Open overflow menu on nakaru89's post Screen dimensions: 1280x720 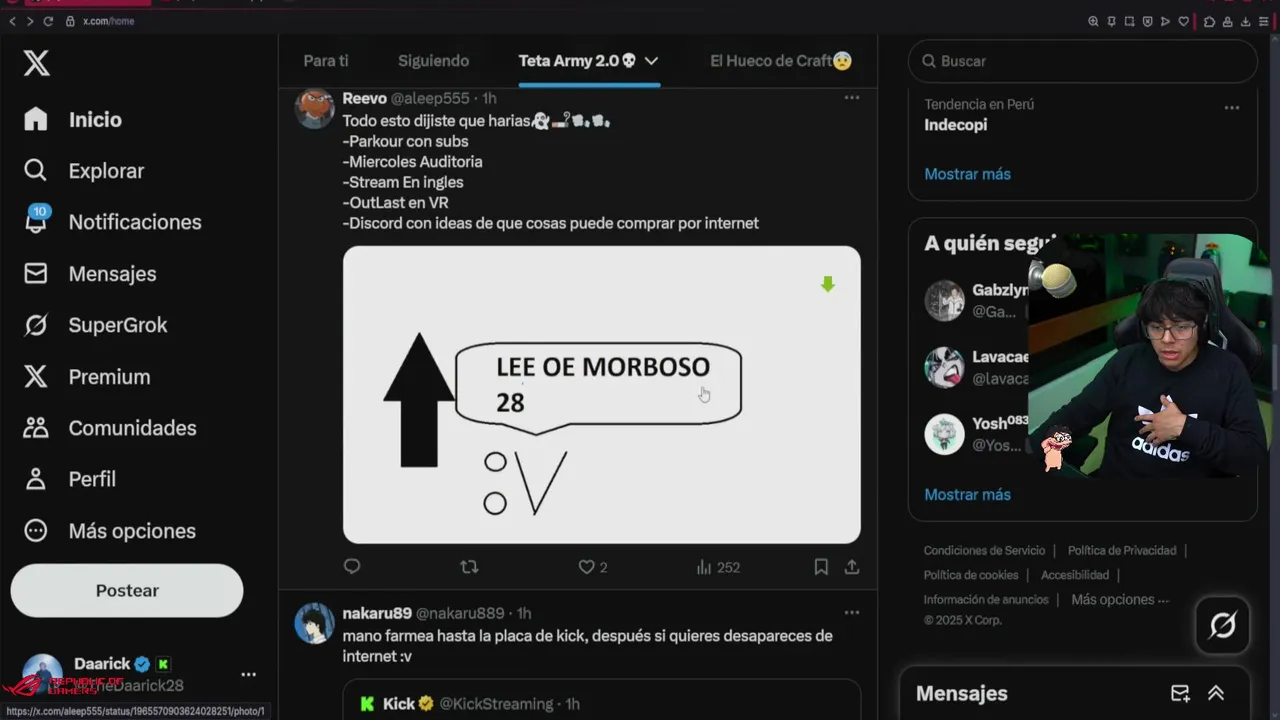pyautogui.click(x=851, y=613)
